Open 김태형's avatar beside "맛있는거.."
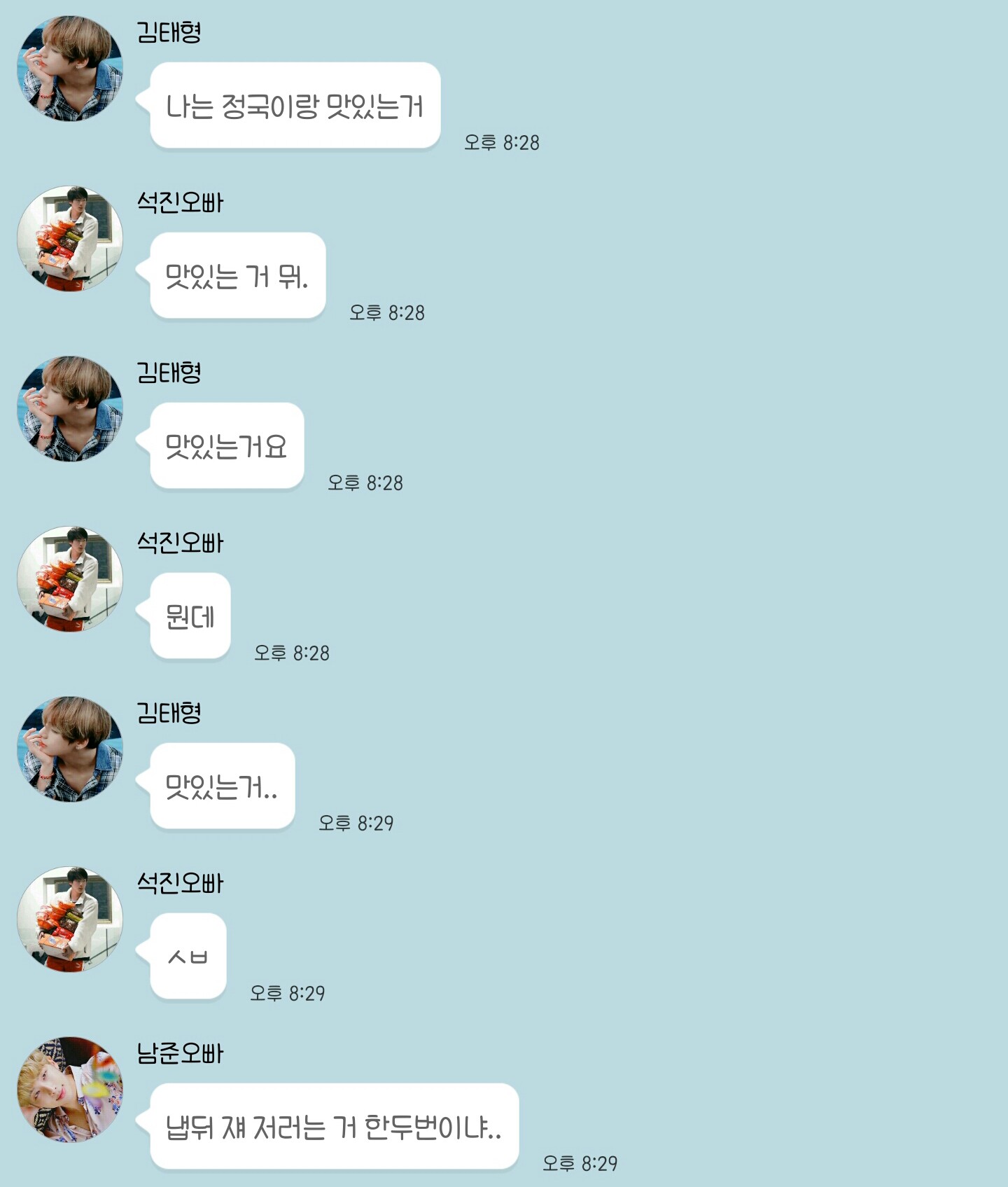Screen dimensions: 1008x1187 [x=70, y=749]
